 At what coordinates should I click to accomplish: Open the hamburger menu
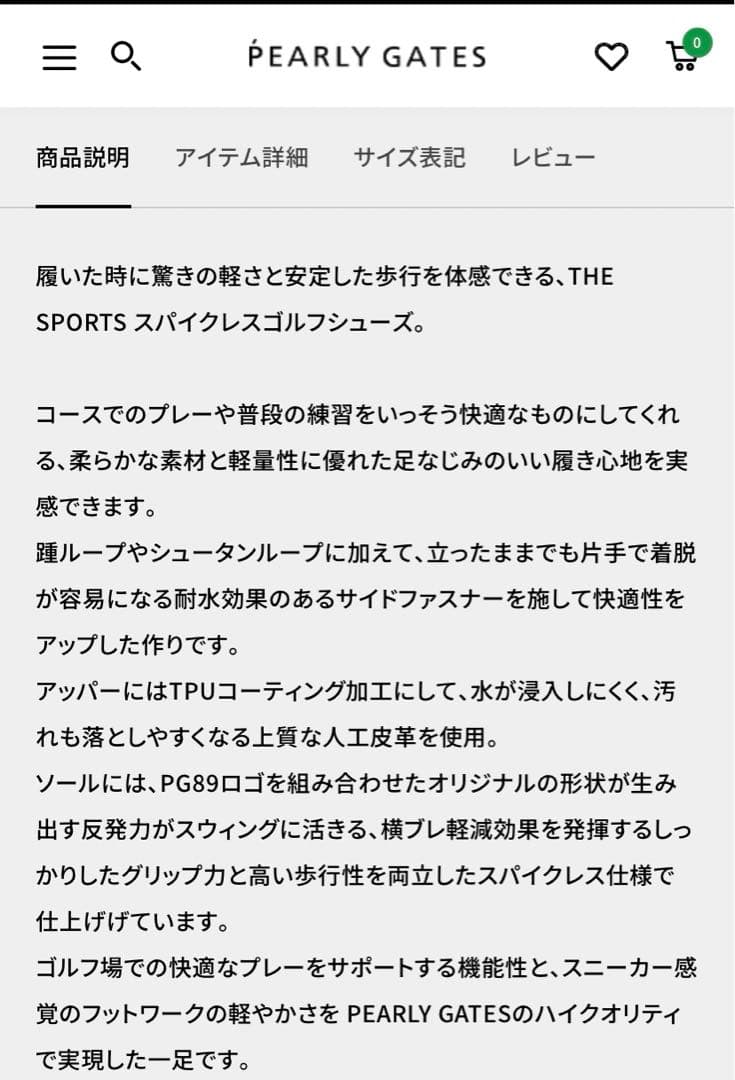pyautogui.click(x=59, y=57)
